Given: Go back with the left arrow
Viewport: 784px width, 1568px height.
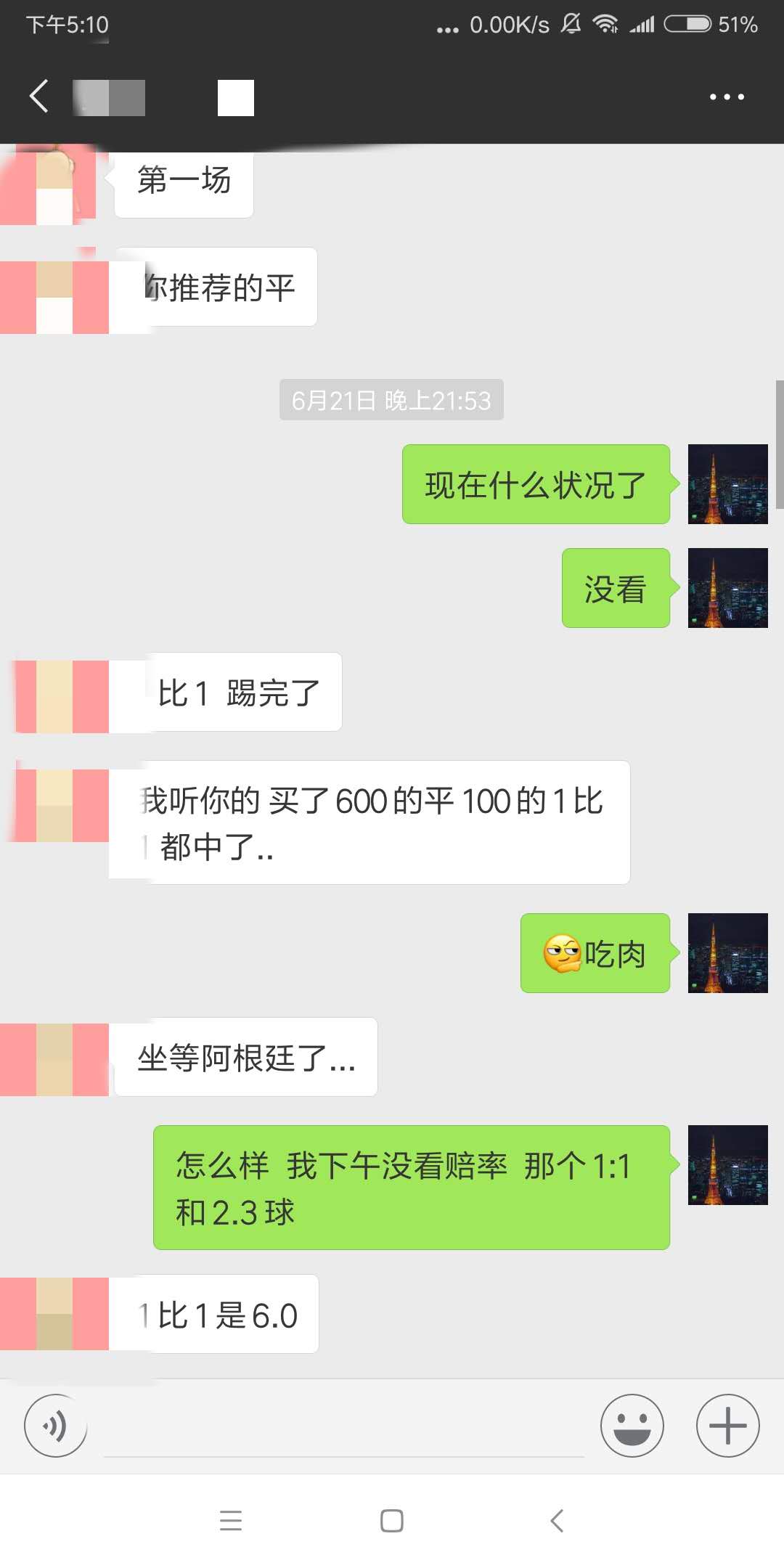Looking at the screenshot, I should pos(38,96).
